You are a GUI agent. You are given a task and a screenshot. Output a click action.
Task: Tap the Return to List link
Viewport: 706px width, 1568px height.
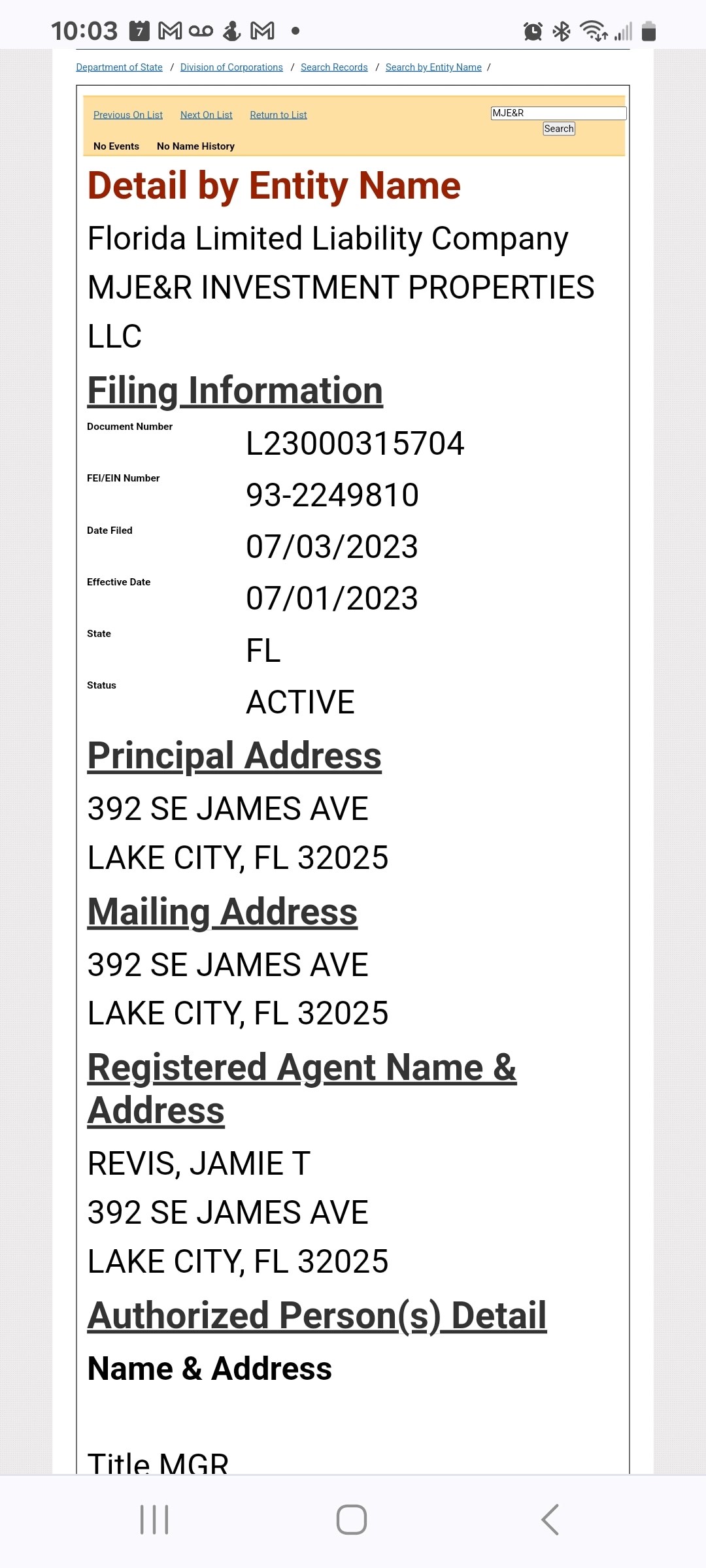278,115
